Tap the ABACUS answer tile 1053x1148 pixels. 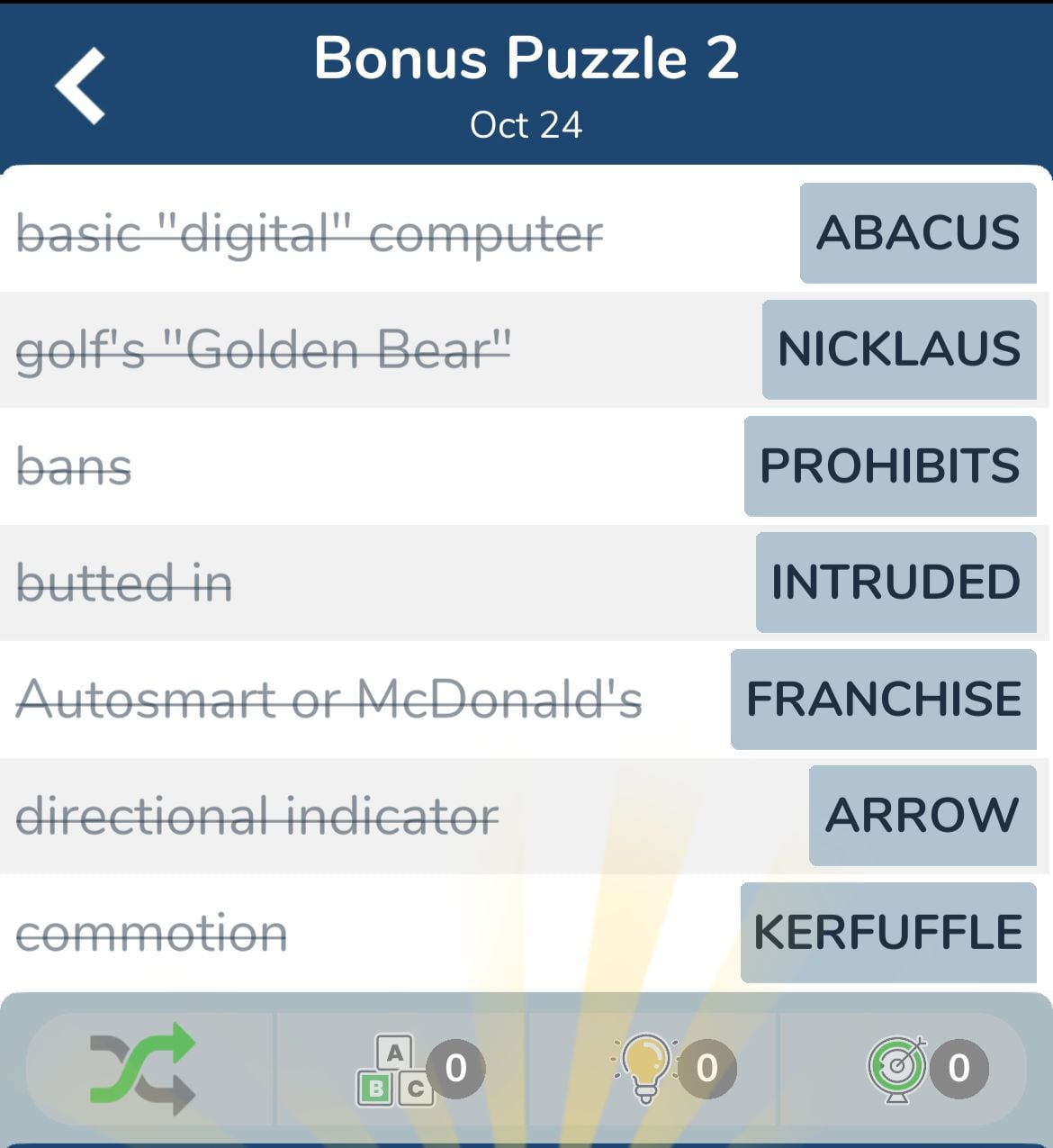[918, 233]
